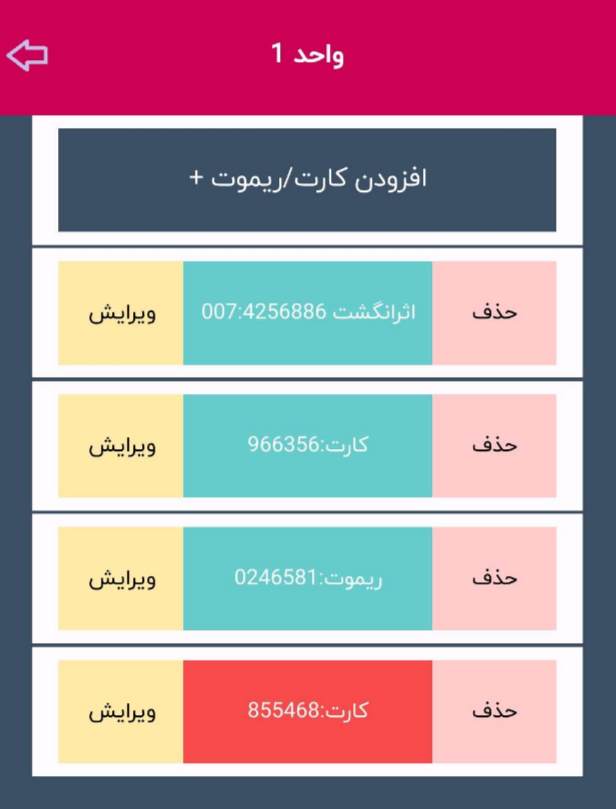The height and width of the screenshot is (809, 616).
Task: Open the ریموت:0246581 entry
Action: click(x=307, y=578)
